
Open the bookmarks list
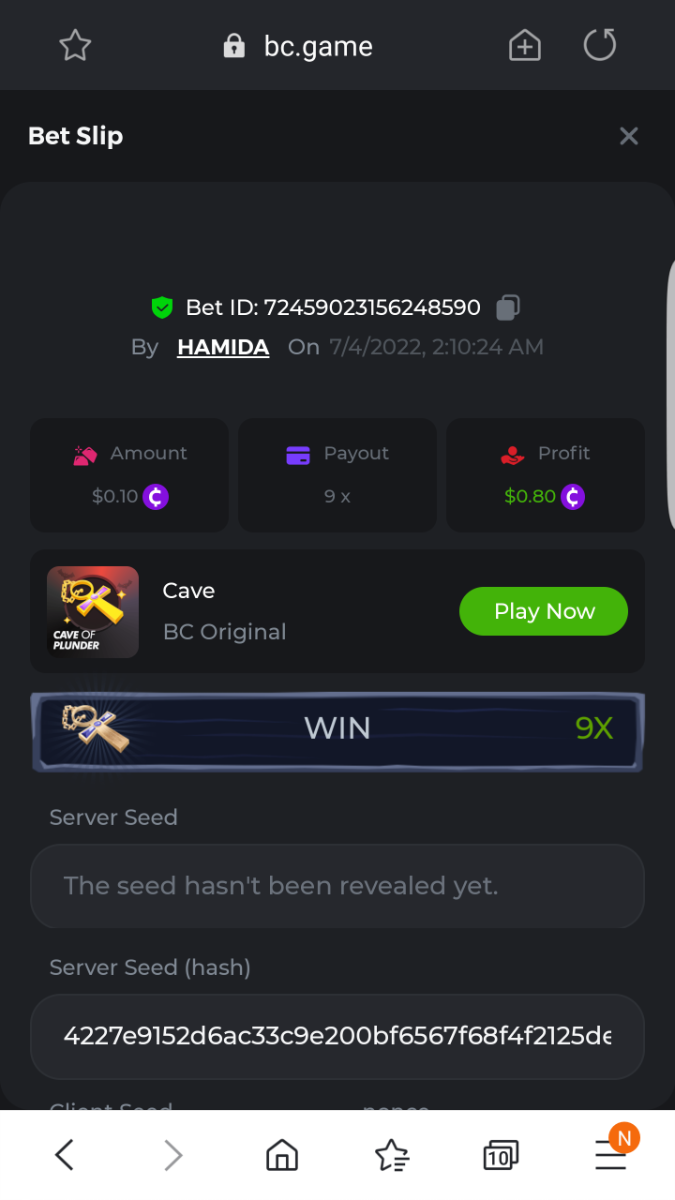click(392, 1156)
